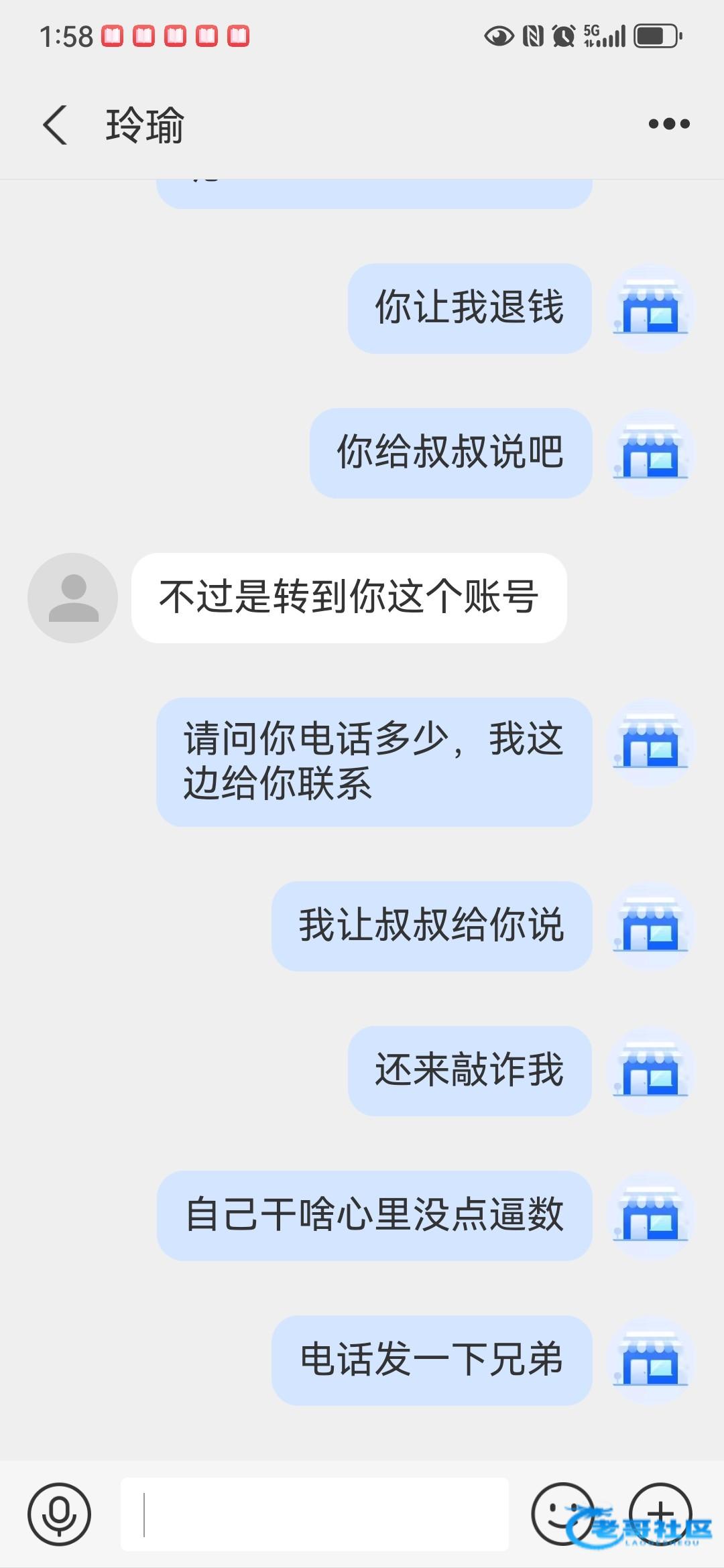Image resolution: width=724 pixels, height=1568 pixels.
Task: View the gray contact avatar profile
Action: 72,598
